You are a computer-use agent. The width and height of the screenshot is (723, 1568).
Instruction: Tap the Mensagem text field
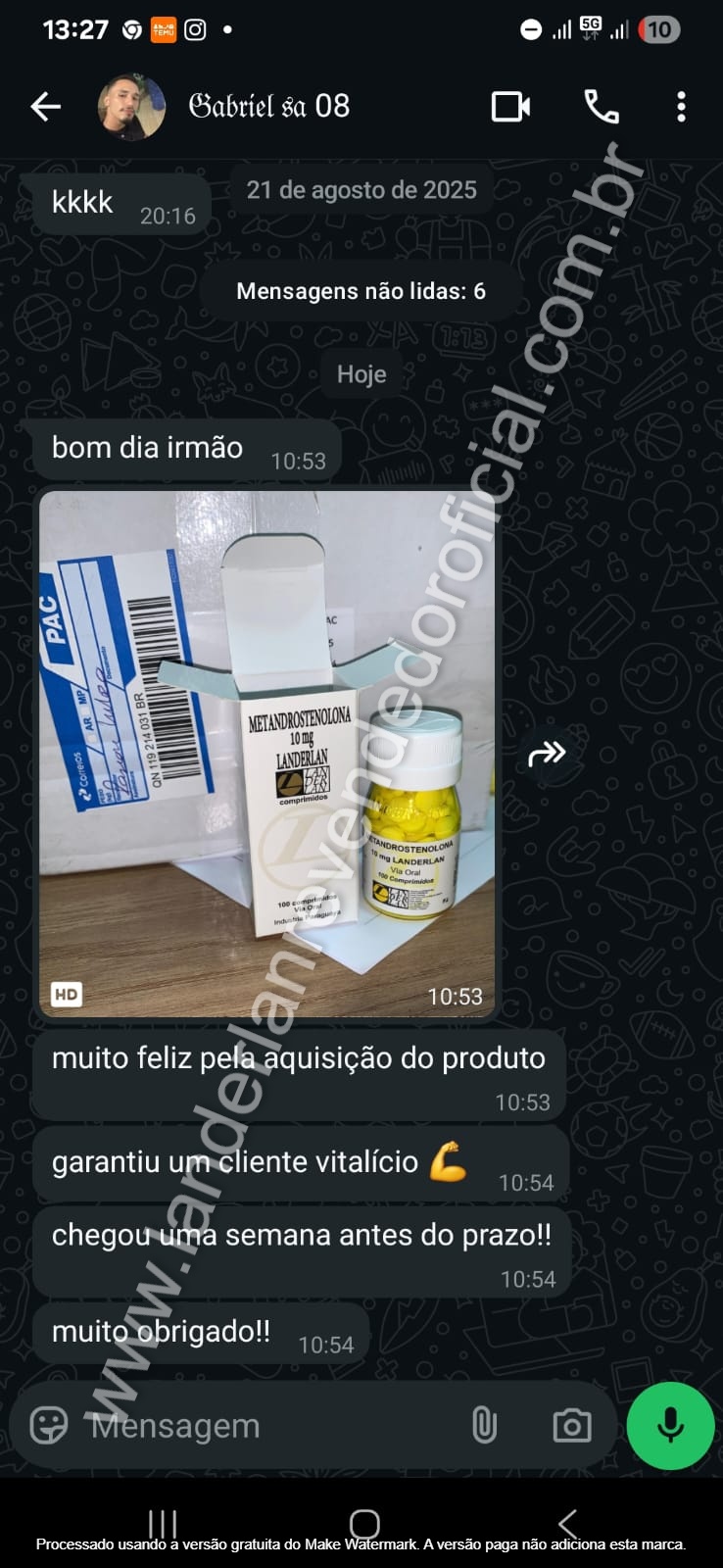pyautogui.click(x=265, y=1426)
